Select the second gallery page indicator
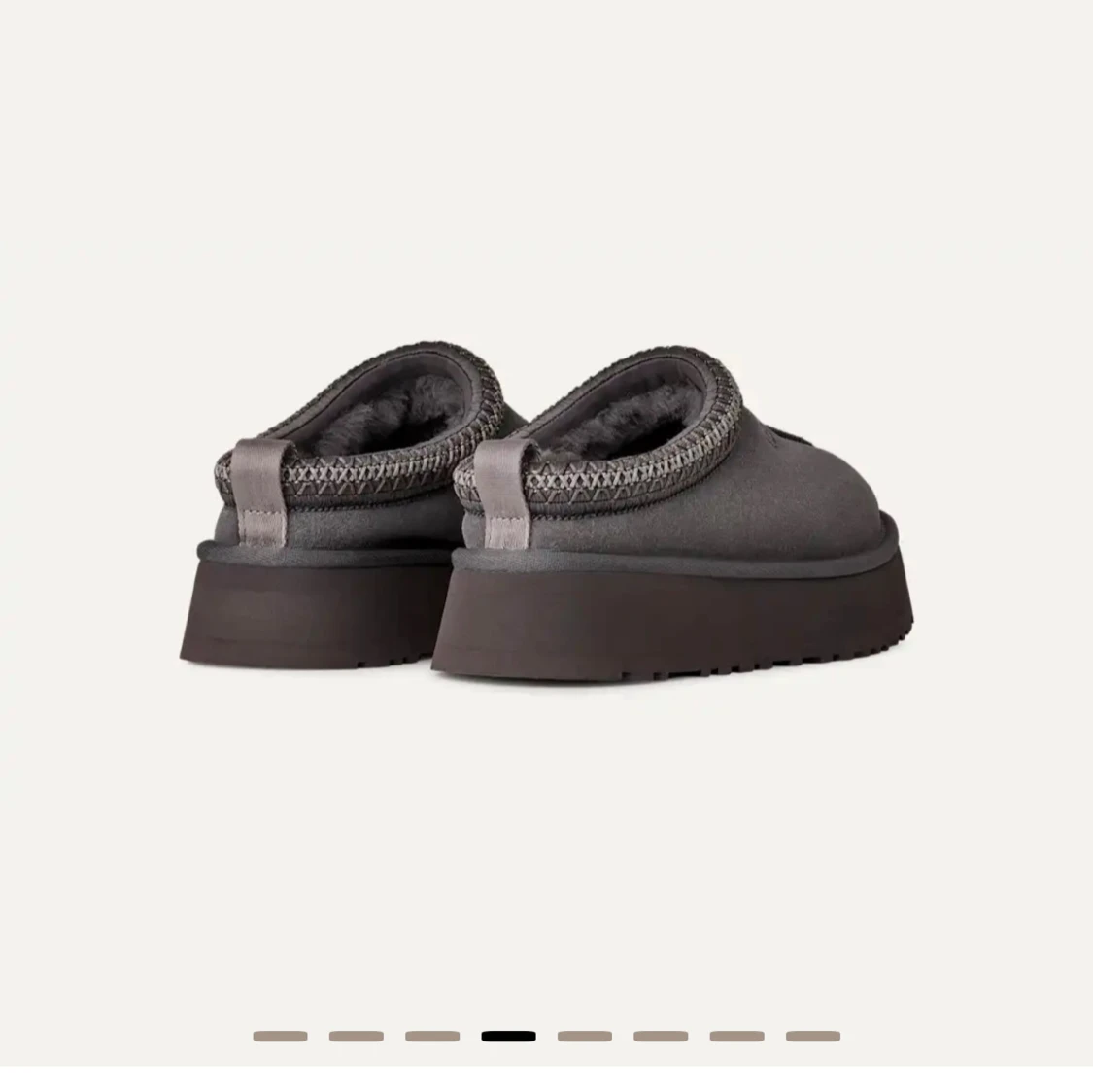Screen dimensions: 1093x1092 click(356, 1037)
